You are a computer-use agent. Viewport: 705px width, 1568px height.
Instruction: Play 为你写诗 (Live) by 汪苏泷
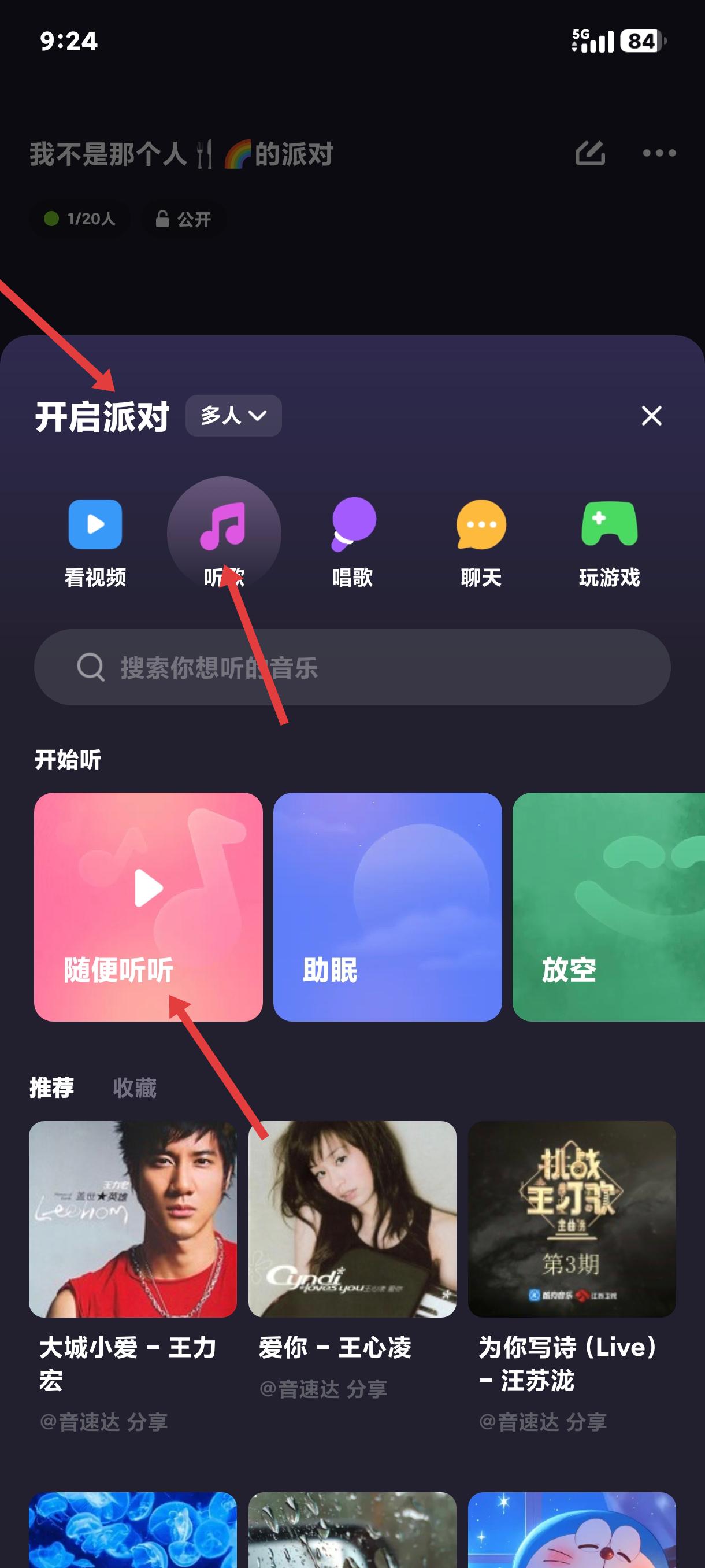[x=572, y=1219]
